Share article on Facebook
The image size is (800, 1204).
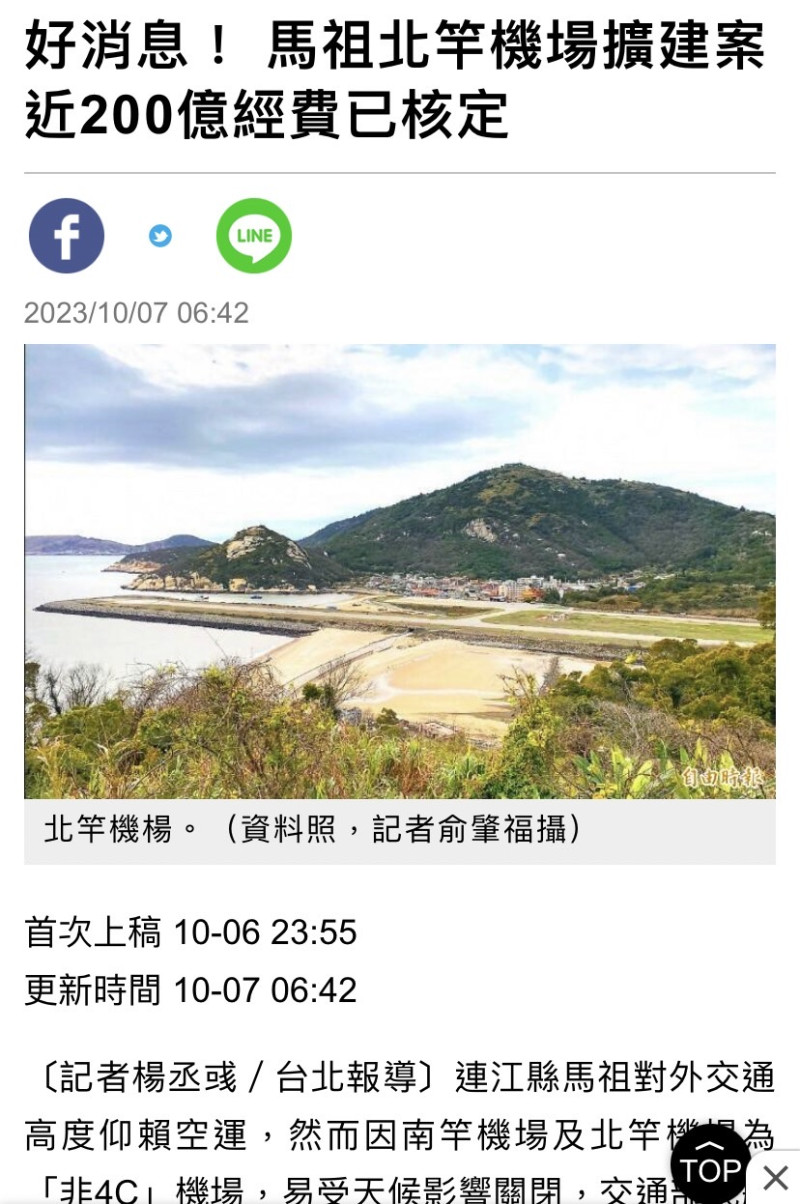pos(66,236)
